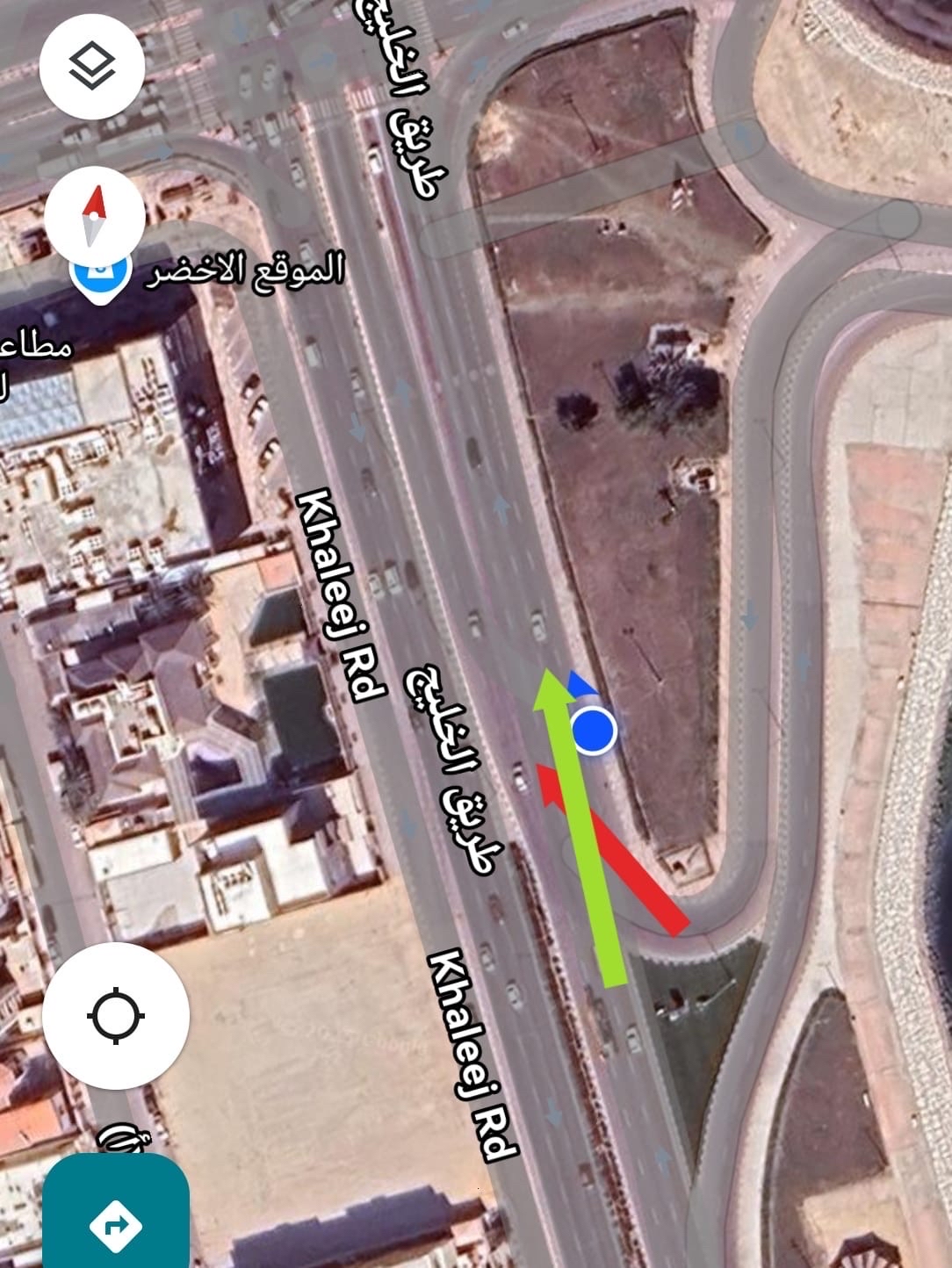Center the map on my location

click(116, 1016)
